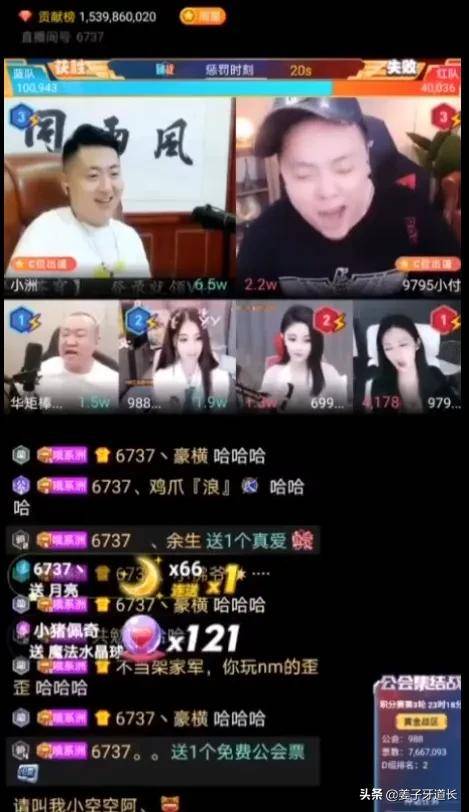View the streamer tile labeled 979
469x812 pixels.
tap(407, 356)
